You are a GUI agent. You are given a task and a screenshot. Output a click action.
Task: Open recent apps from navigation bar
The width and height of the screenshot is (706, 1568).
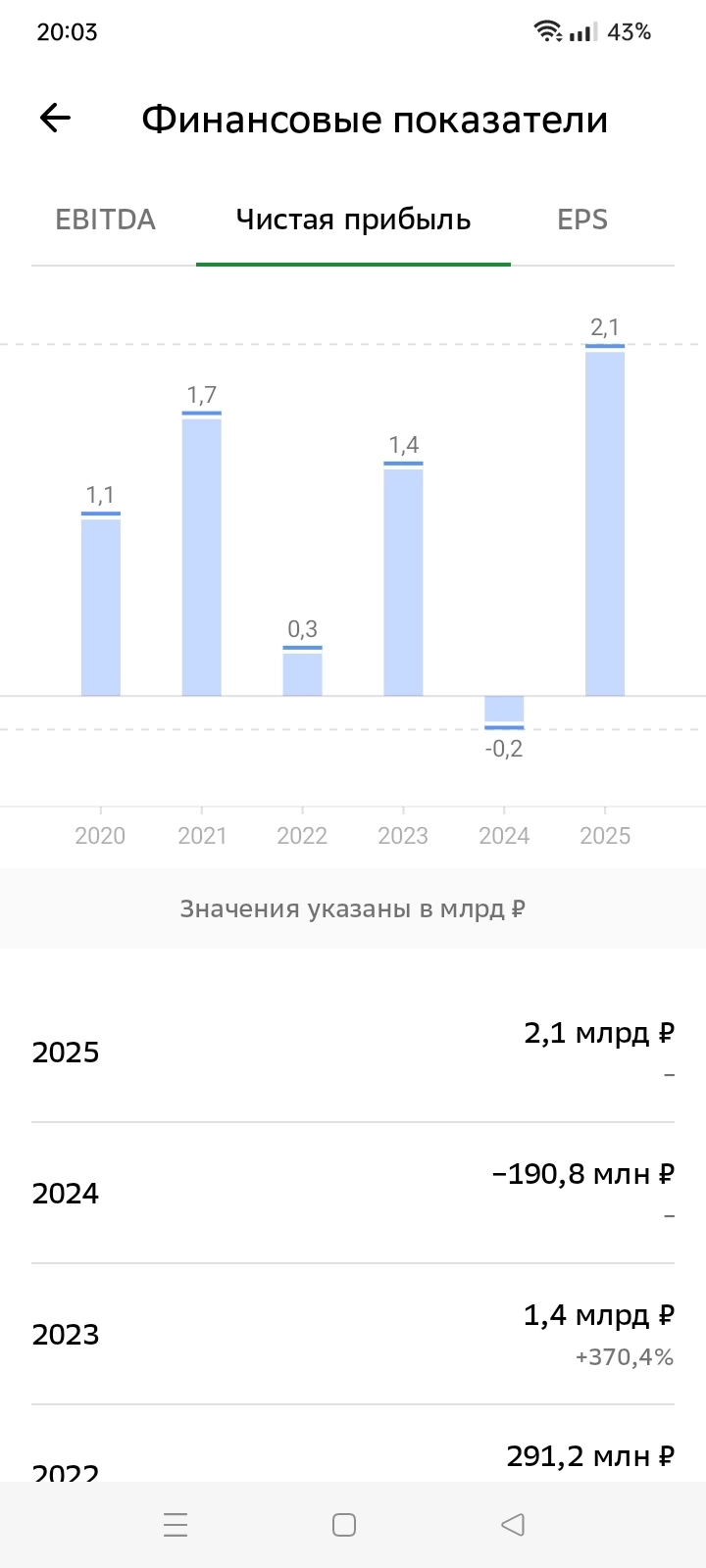tap(176, 1525)
